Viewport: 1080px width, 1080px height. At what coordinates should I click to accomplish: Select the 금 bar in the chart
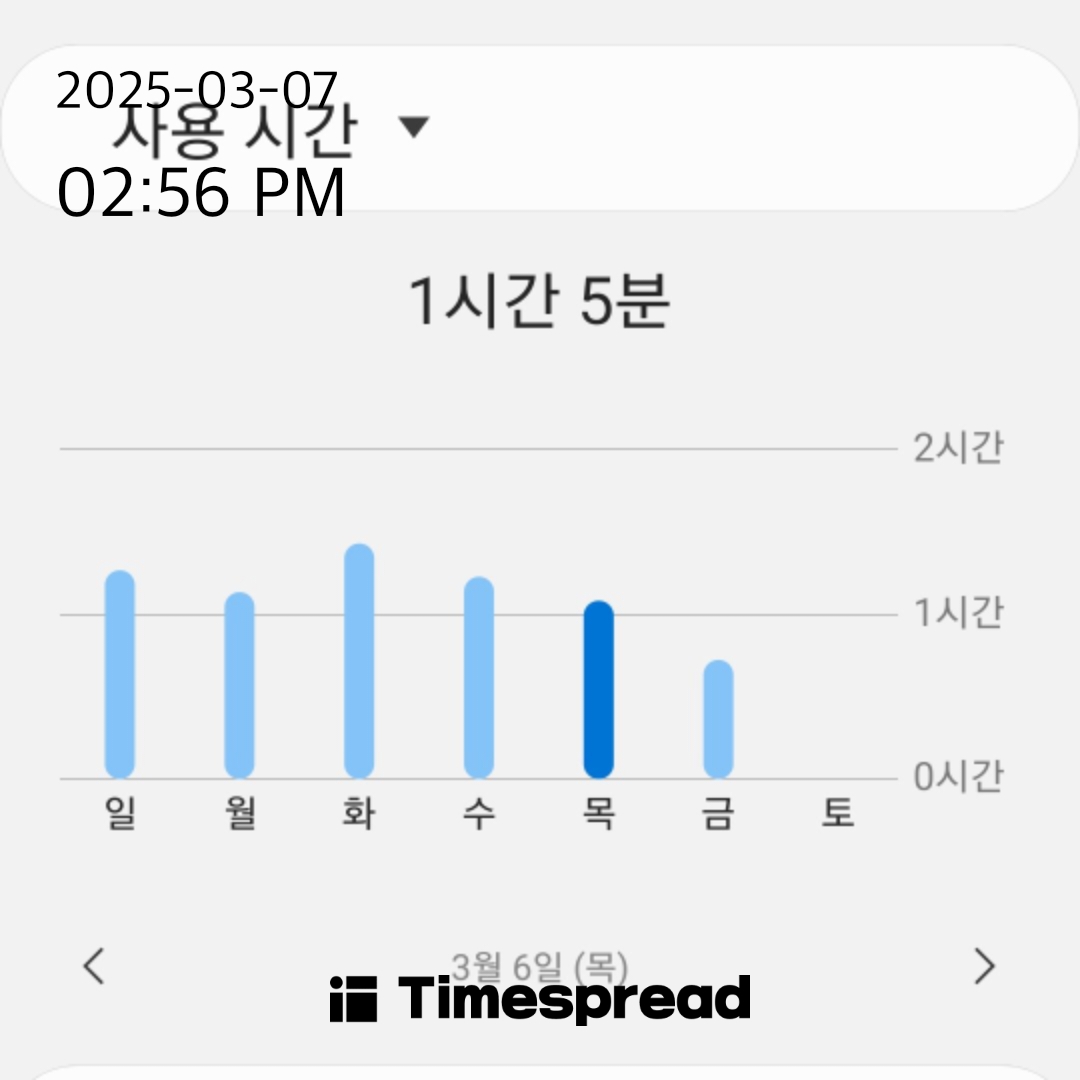(718, 719)
